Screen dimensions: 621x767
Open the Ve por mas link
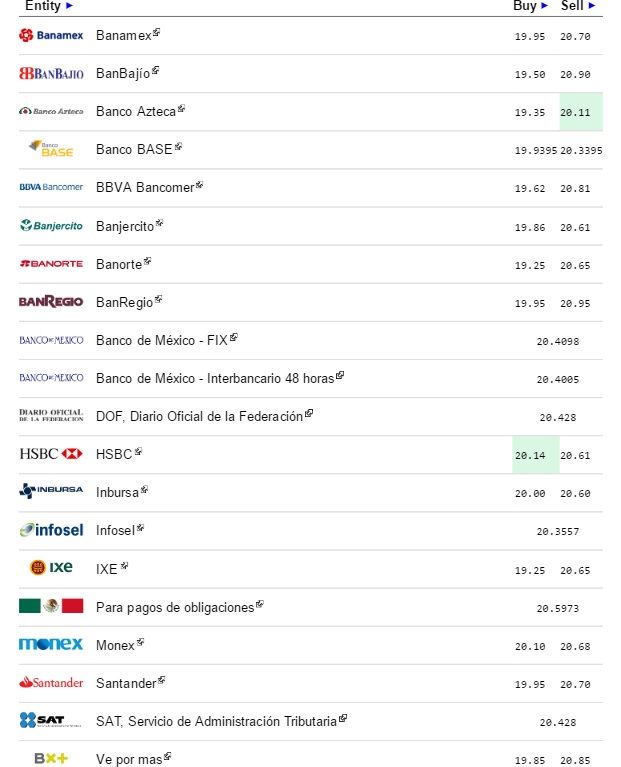click(x=128, y=760)
